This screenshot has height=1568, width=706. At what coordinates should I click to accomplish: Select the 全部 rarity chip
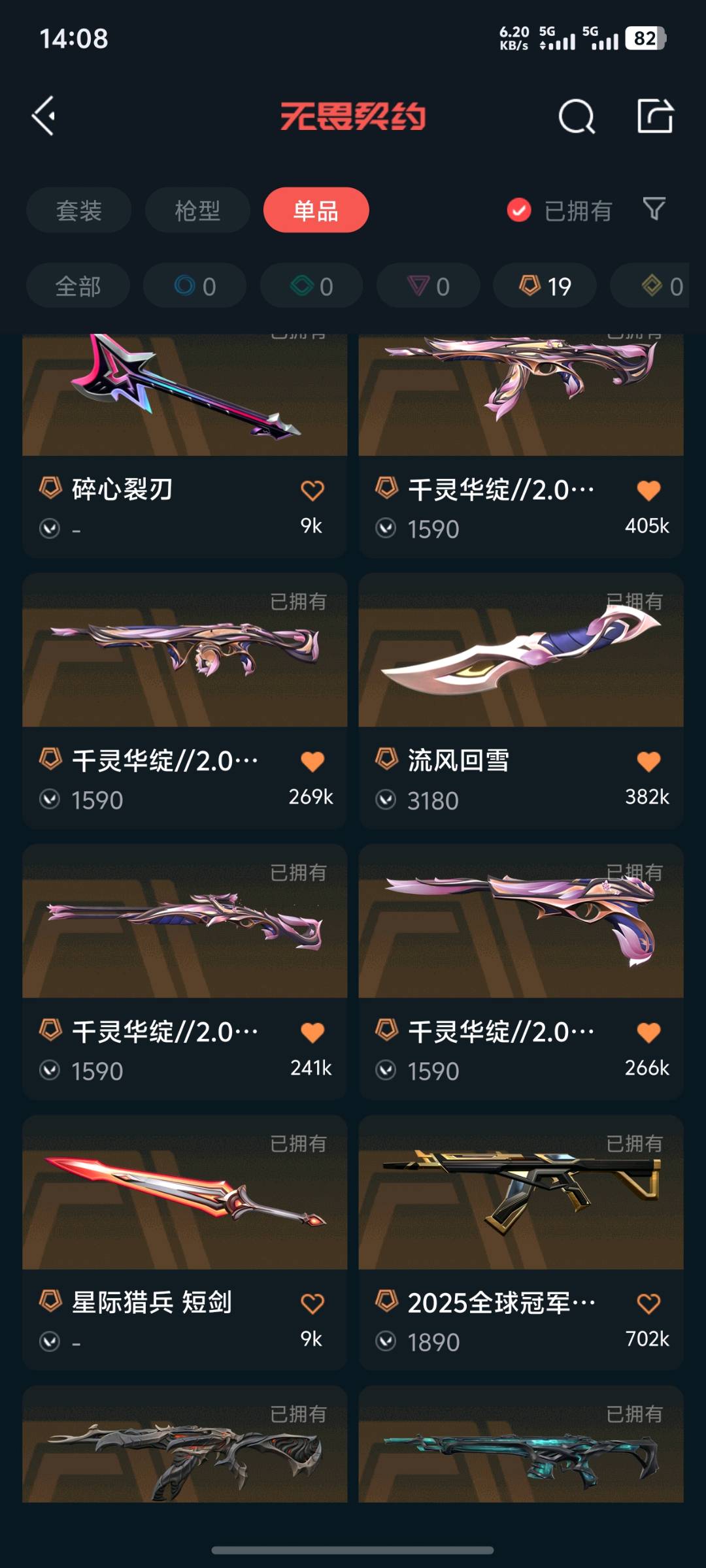(x=78, y=286)
